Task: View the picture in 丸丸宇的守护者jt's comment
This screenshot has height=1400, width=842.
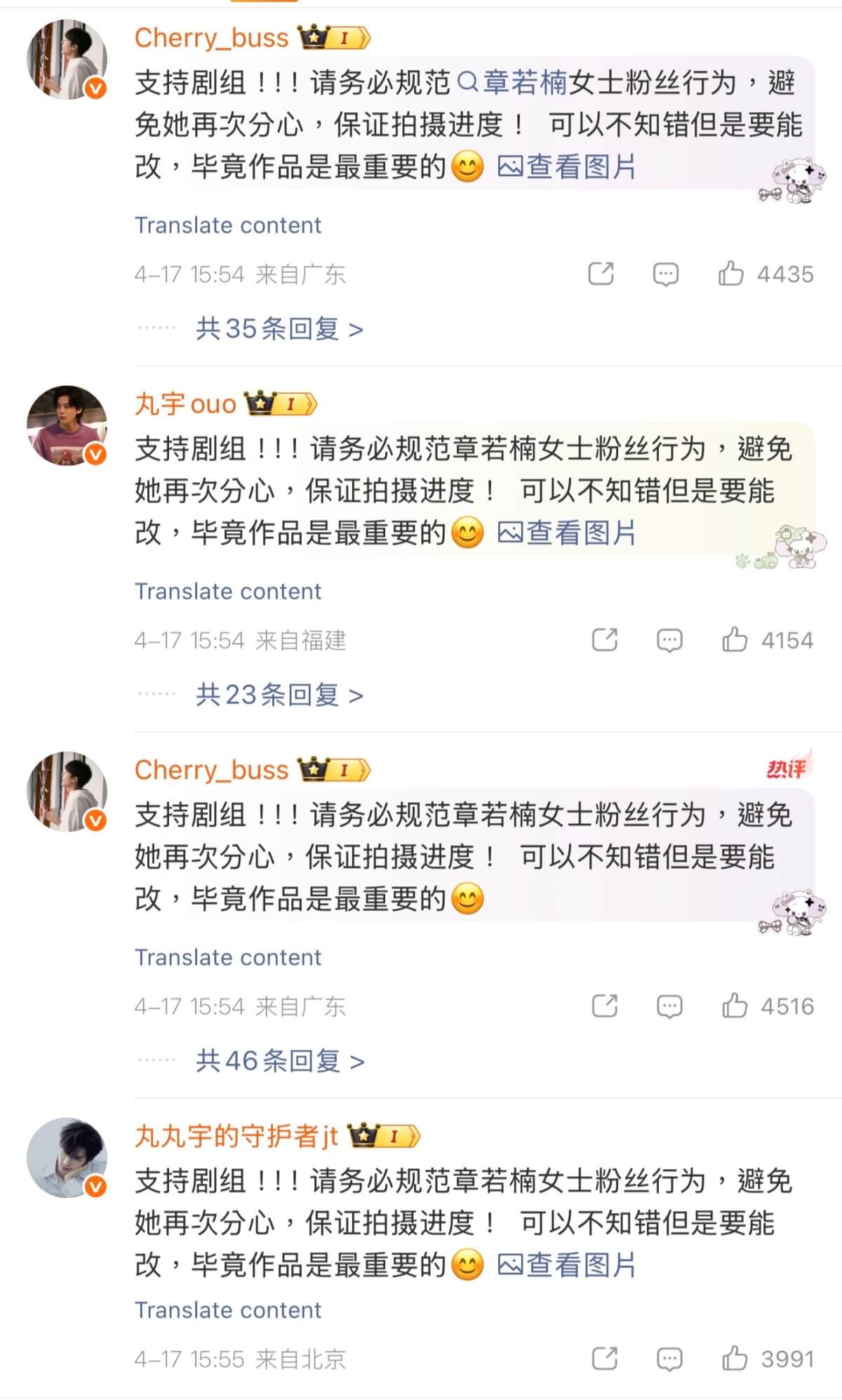Action: [x=566, y=1265]
